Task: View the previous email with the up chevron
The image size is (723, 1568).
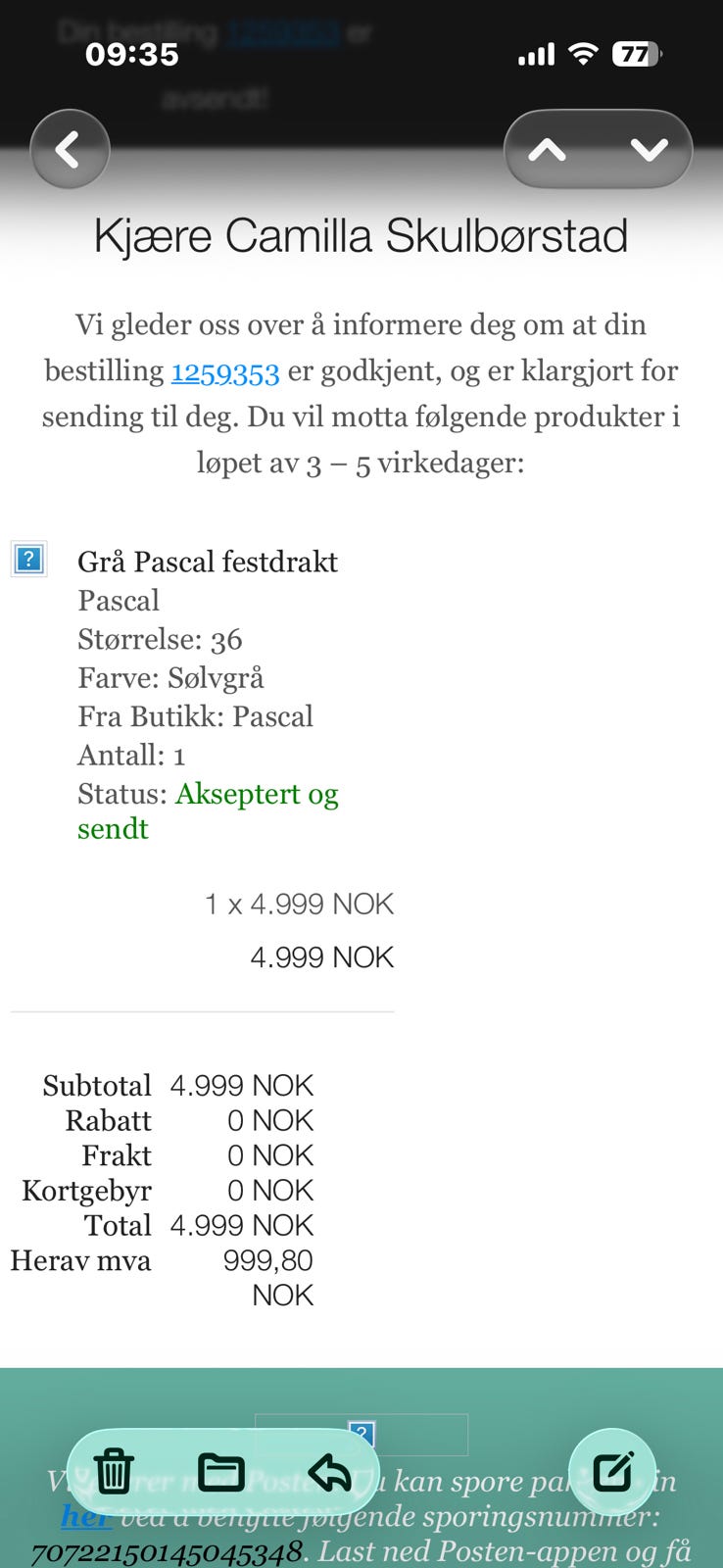Action: [x=550, y=149]
